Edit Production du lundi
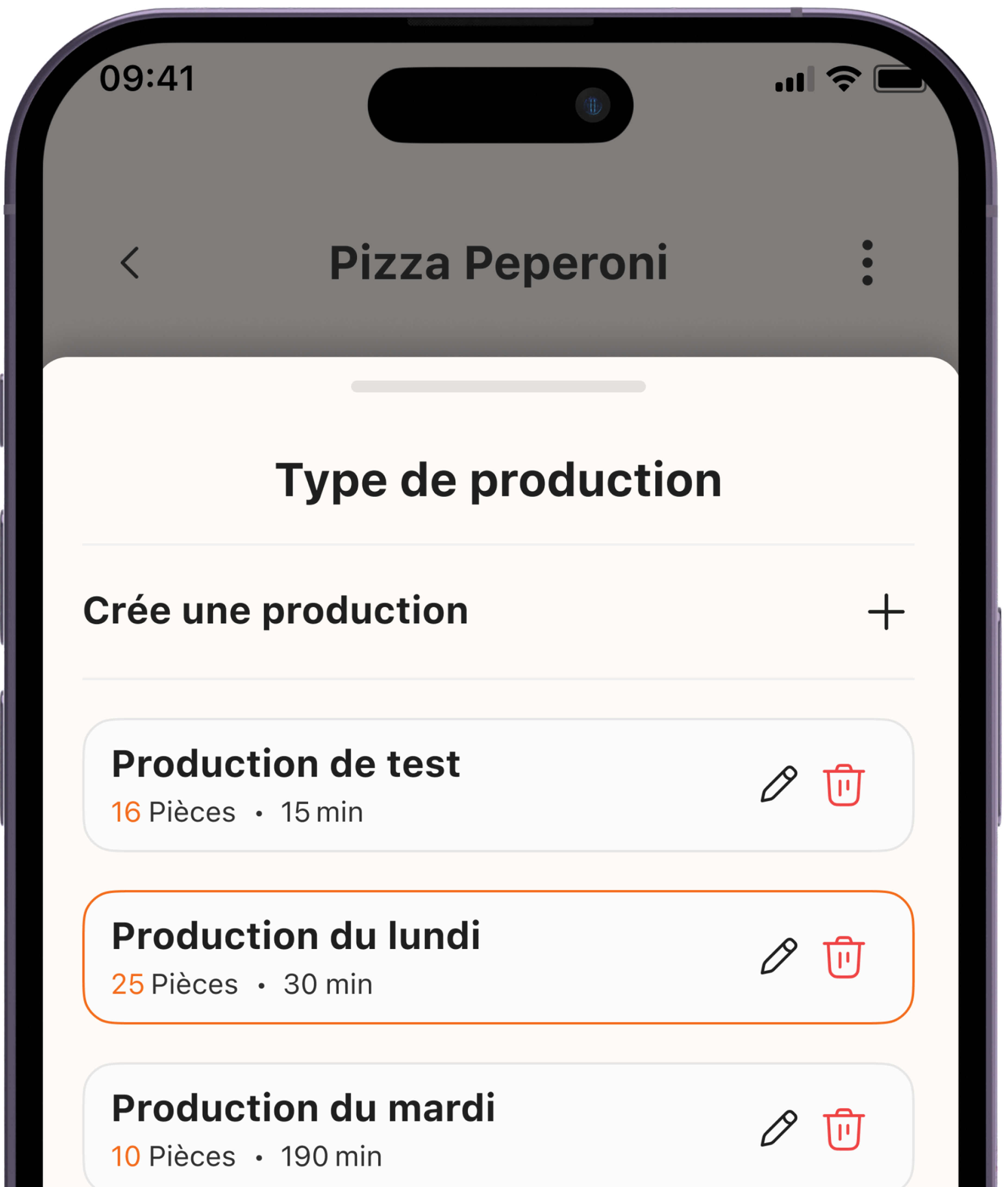Image resolution: width=1008 pixels, height=1187 pixels. (x=778, y=957)
